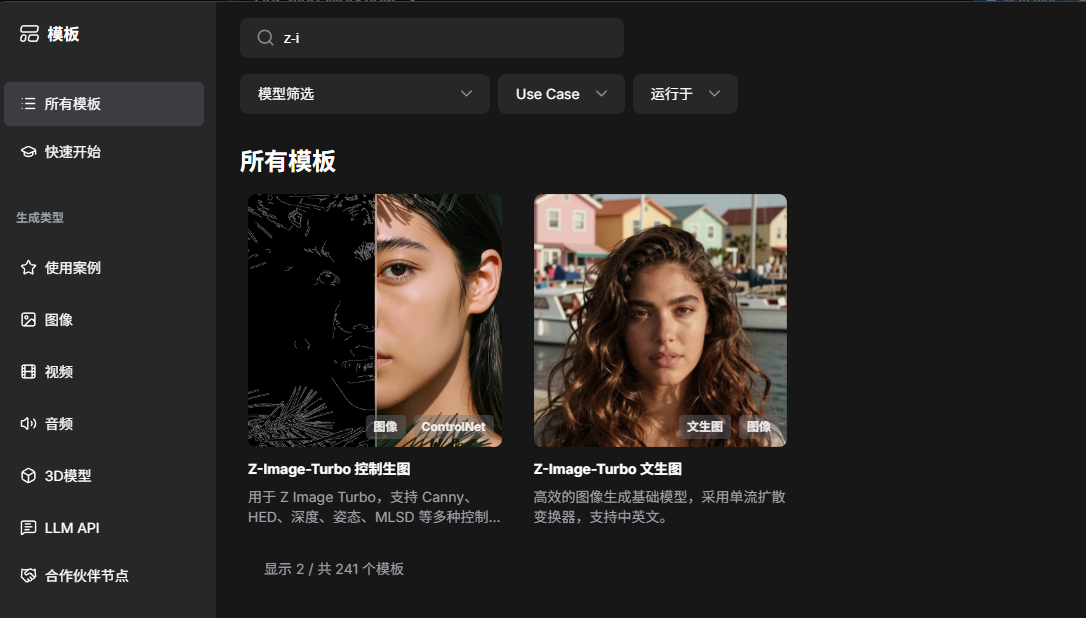Image resolution: width=1086 pixels, height=618 pixels.
Task: Go to 快速开始 section
Action: pos(73,152)
